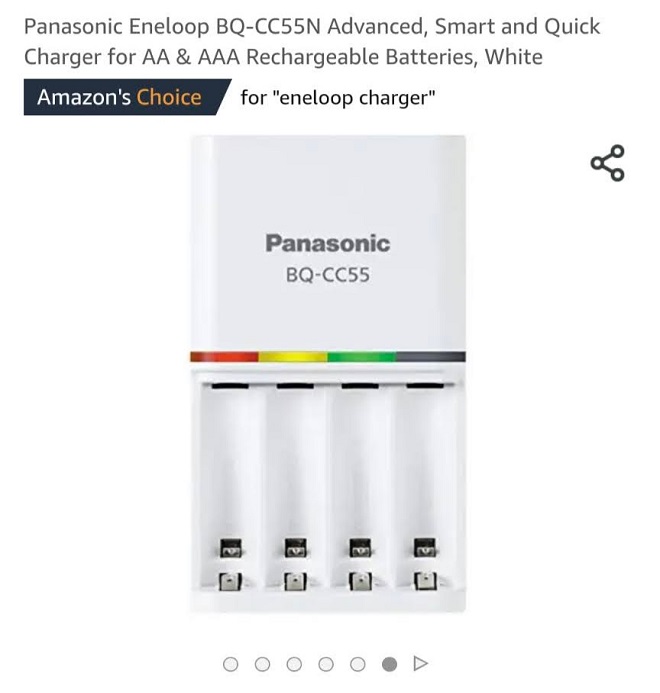Play the product video from the indicator
Image resolution: width=660 pixels, height=693 pixels.
[x=421, y=663]
